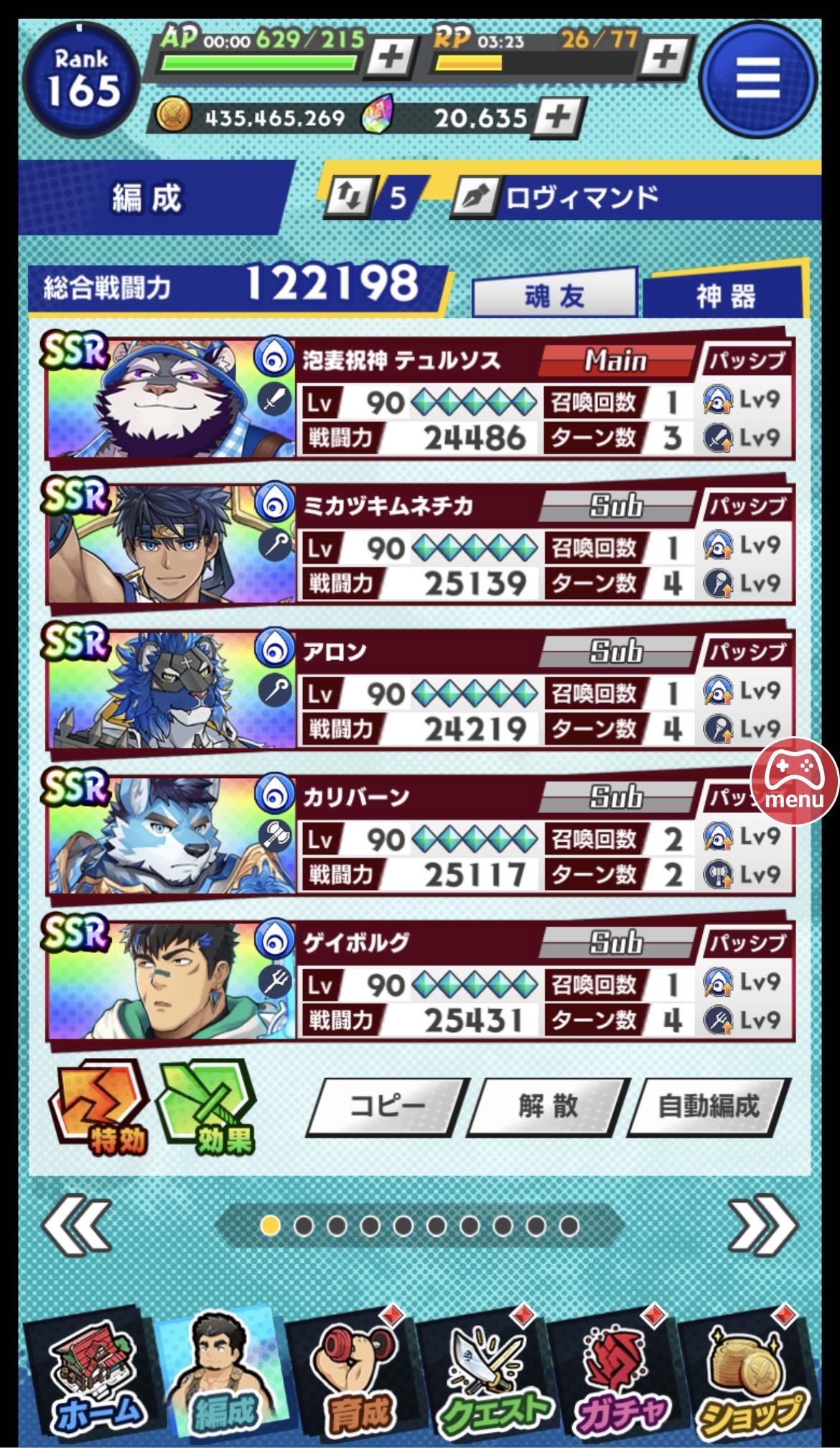Go to the next party page
Screen dimensions: 840x1448
click(762, 1225)
